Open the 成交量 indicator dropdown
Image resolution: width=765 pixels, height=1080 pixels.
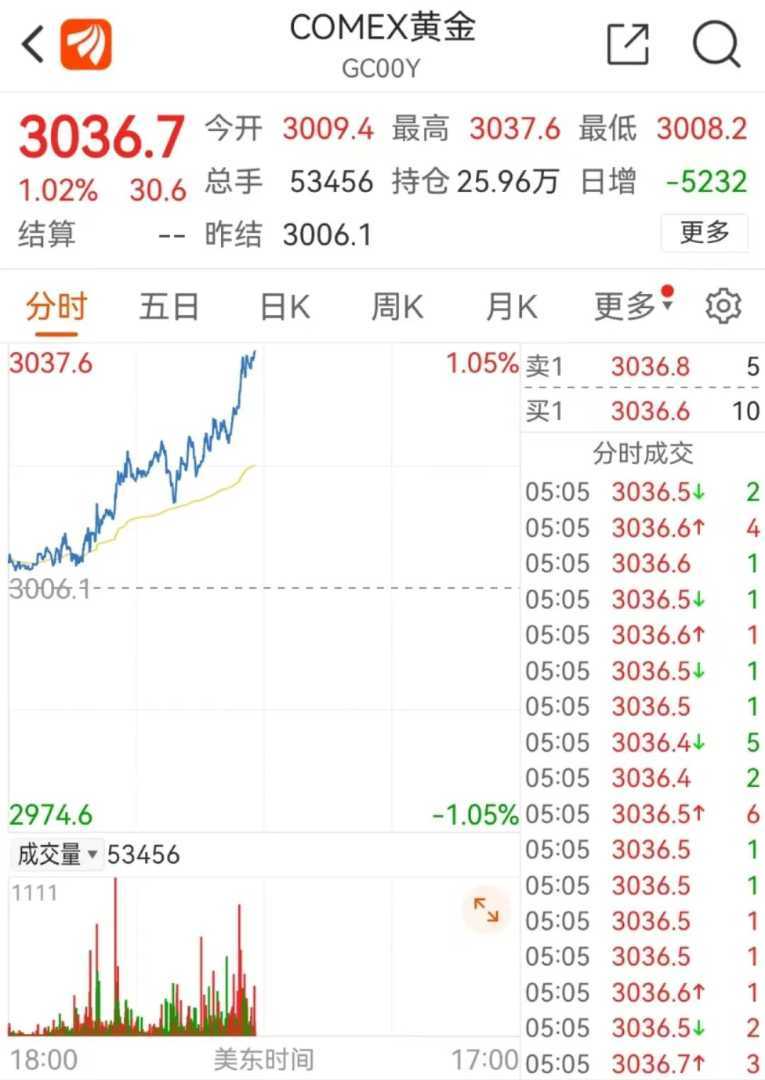(x=57, y=855)
